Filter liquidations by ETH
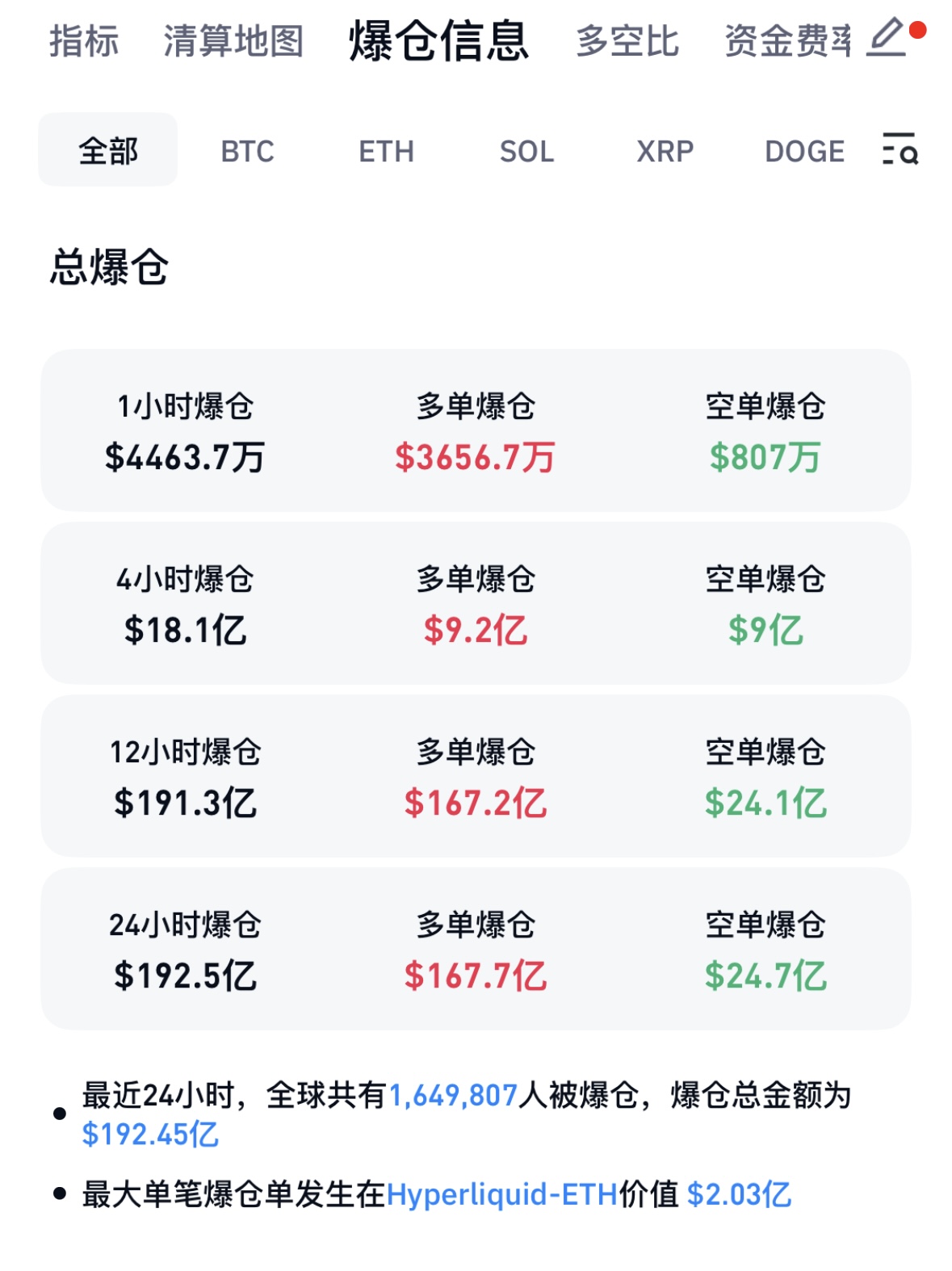Viewport: 952px width, 1271px height. point(386,151)
